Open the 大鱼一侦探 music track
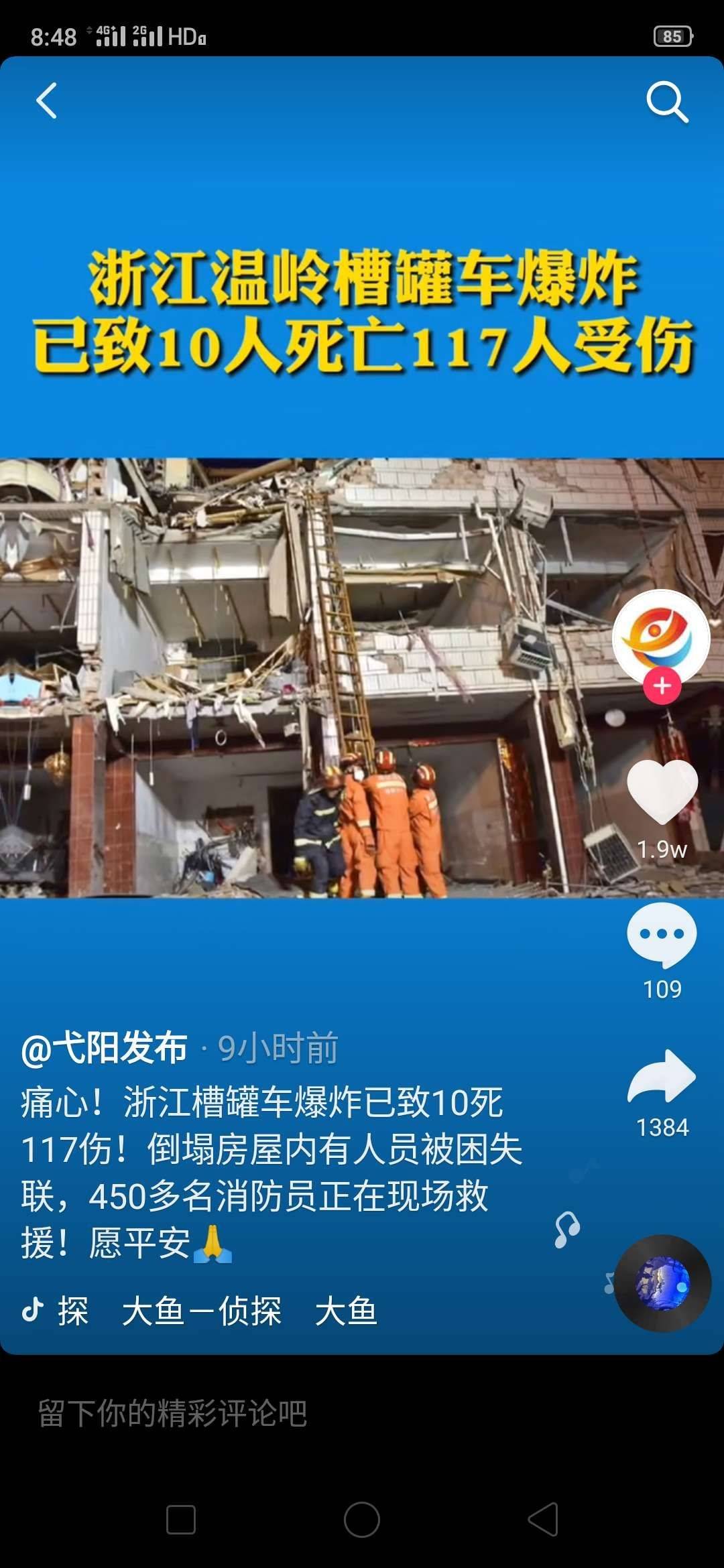Screen dimensions: 724x1568 tap(201, 1311)
